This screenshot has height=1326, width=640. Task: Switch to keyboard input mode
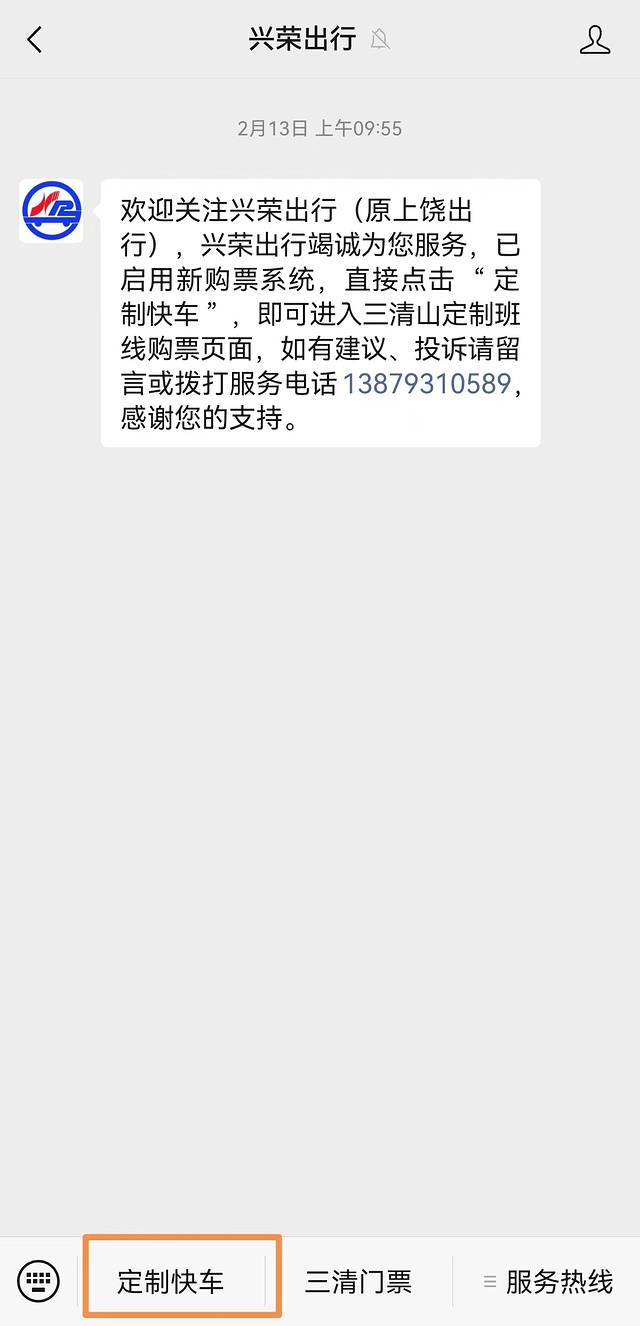click(39, 1281)
